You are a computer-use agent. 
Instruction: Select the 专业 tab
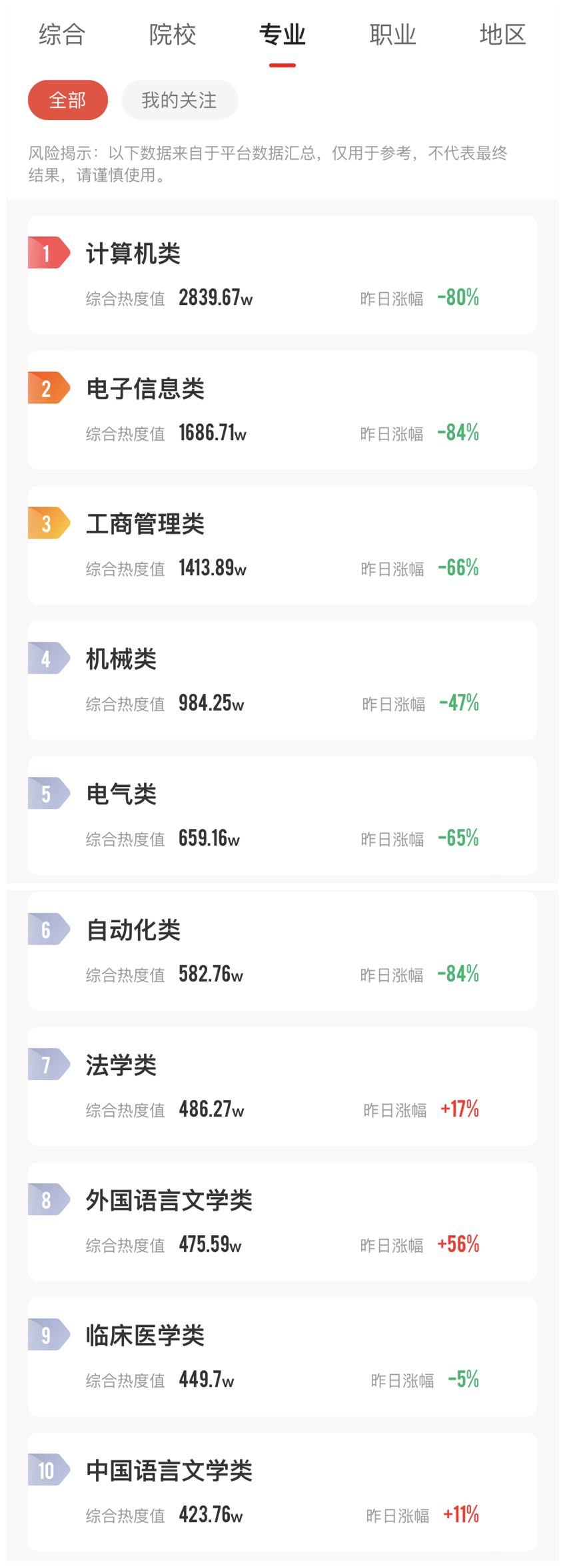click(x=282, y=35)
